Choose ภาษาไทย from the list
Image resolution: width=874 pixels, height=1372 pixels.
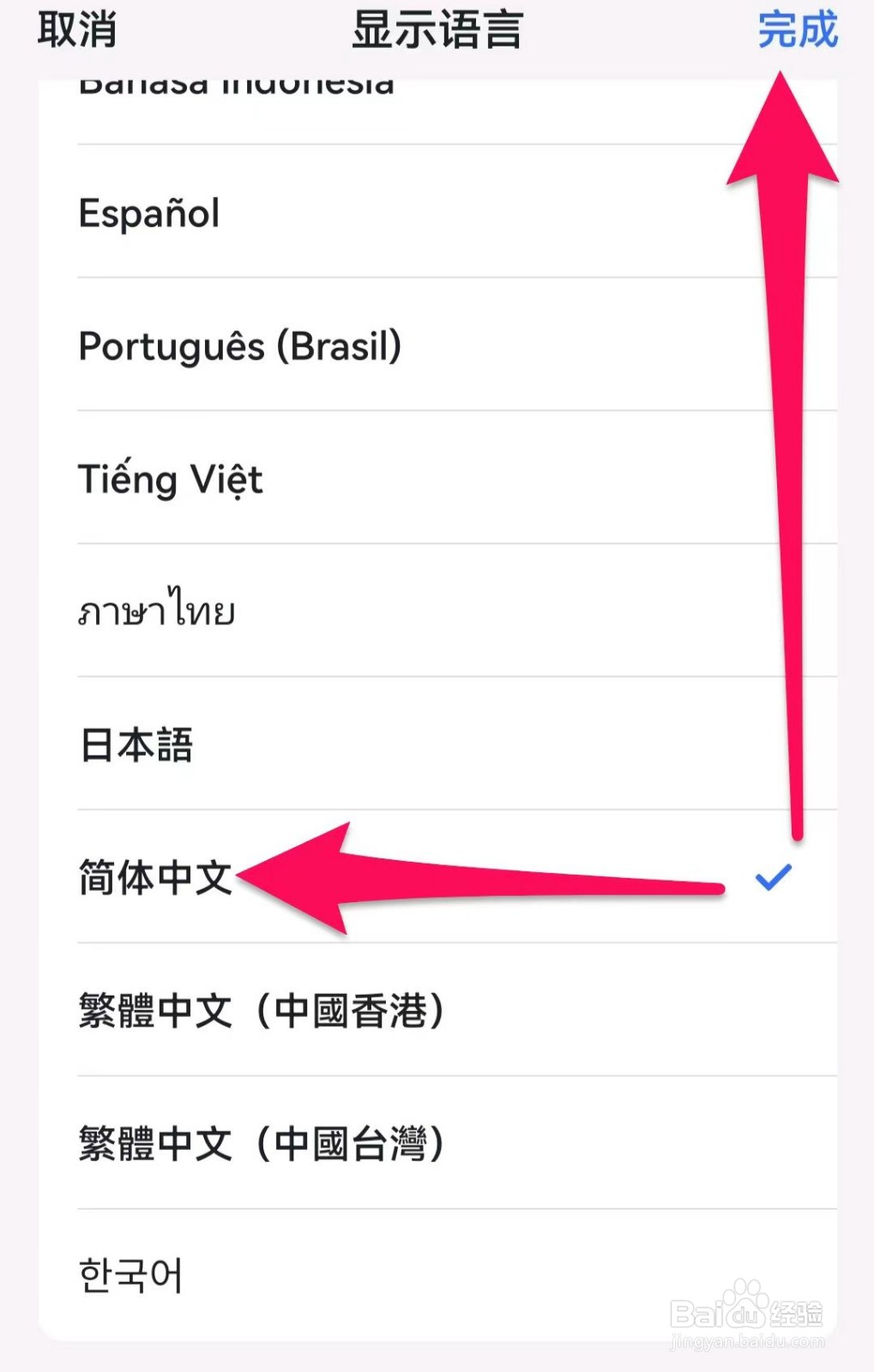point(154,611)
